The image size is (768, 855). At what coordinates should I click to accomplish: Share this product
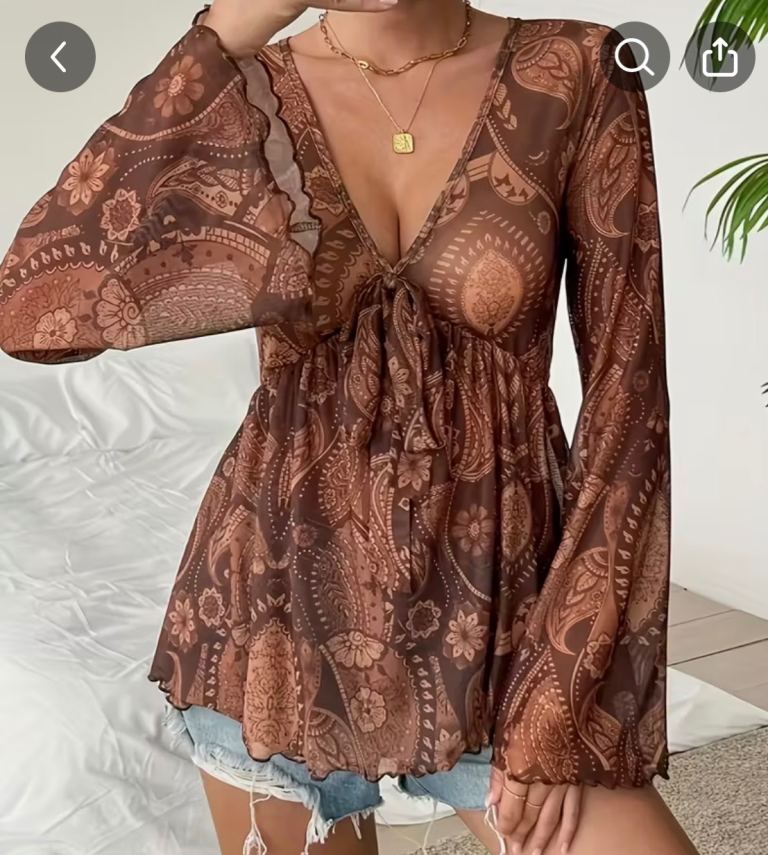(719, 57)
